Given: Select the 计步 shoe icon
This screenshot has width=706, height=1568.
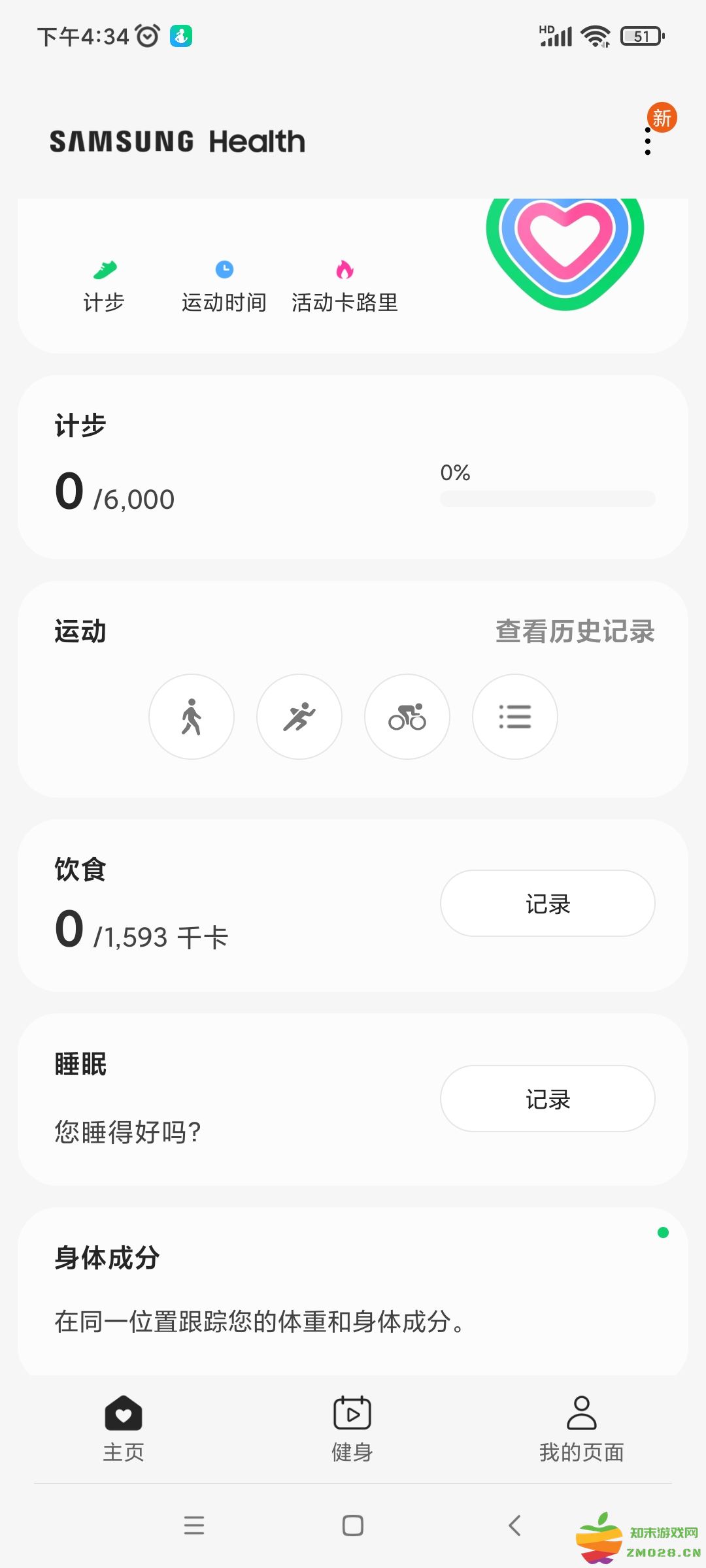Looking at the screenshot, I should 105,269.
